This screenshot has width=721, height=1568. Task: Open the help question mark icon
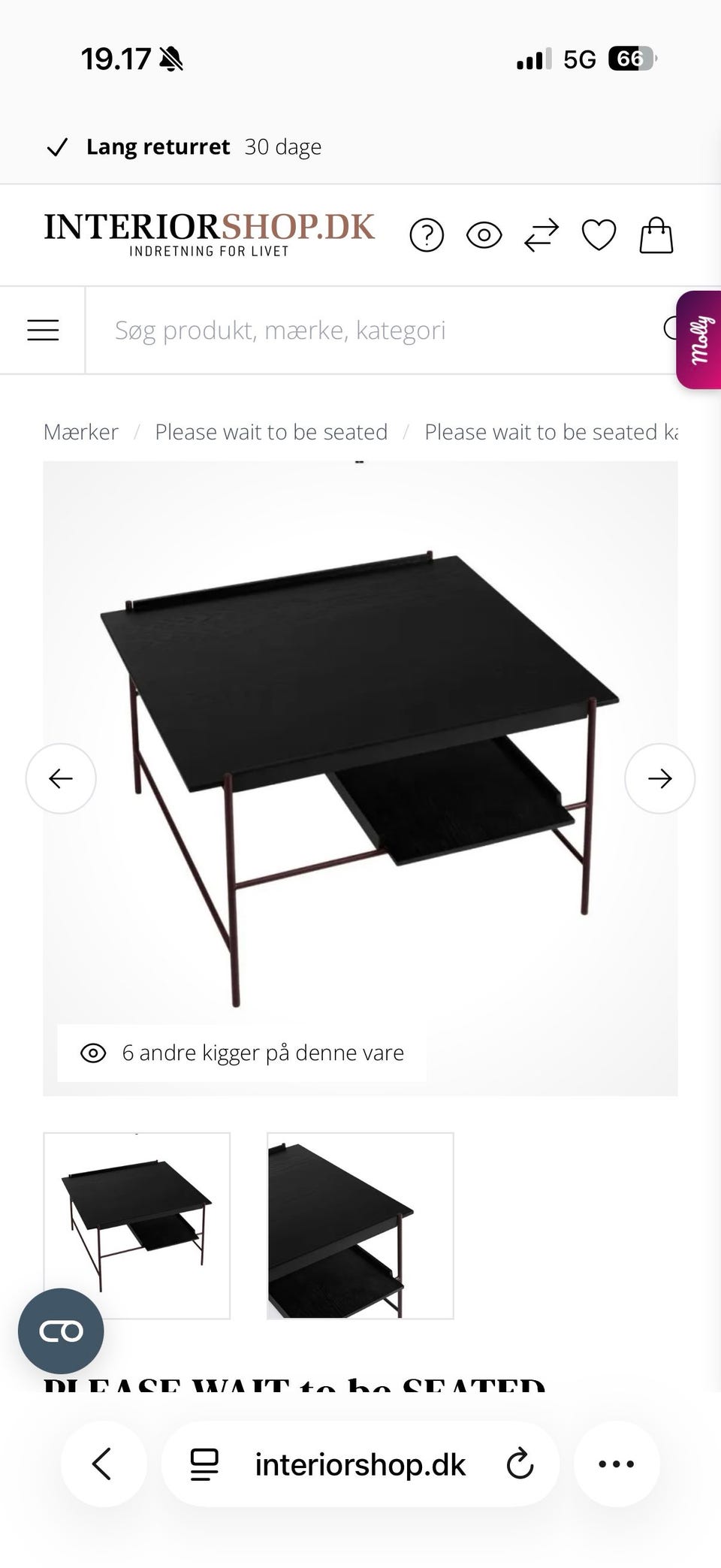tap(427, 236)
